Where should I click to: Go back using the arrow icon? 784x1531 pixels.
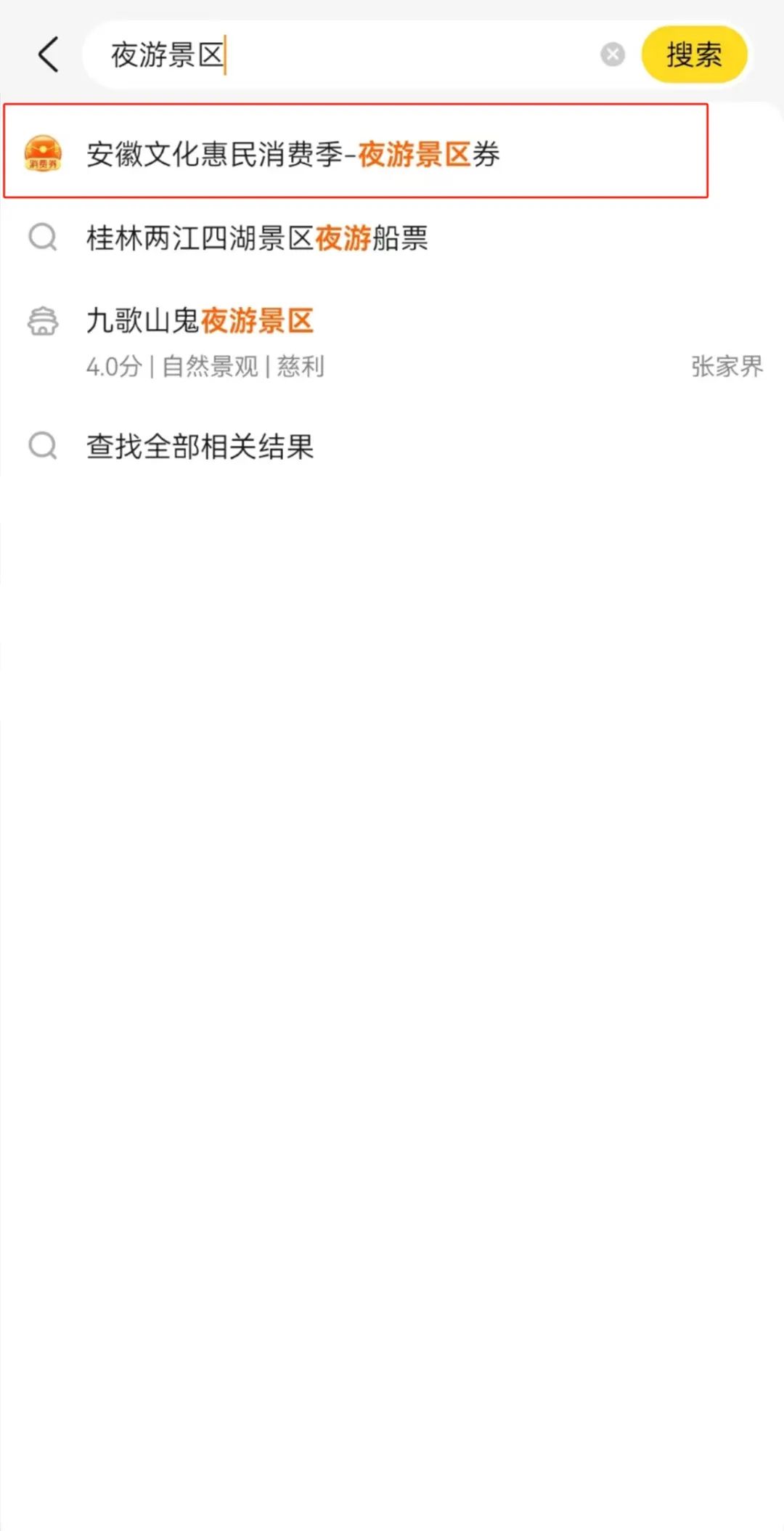point(48,55)
